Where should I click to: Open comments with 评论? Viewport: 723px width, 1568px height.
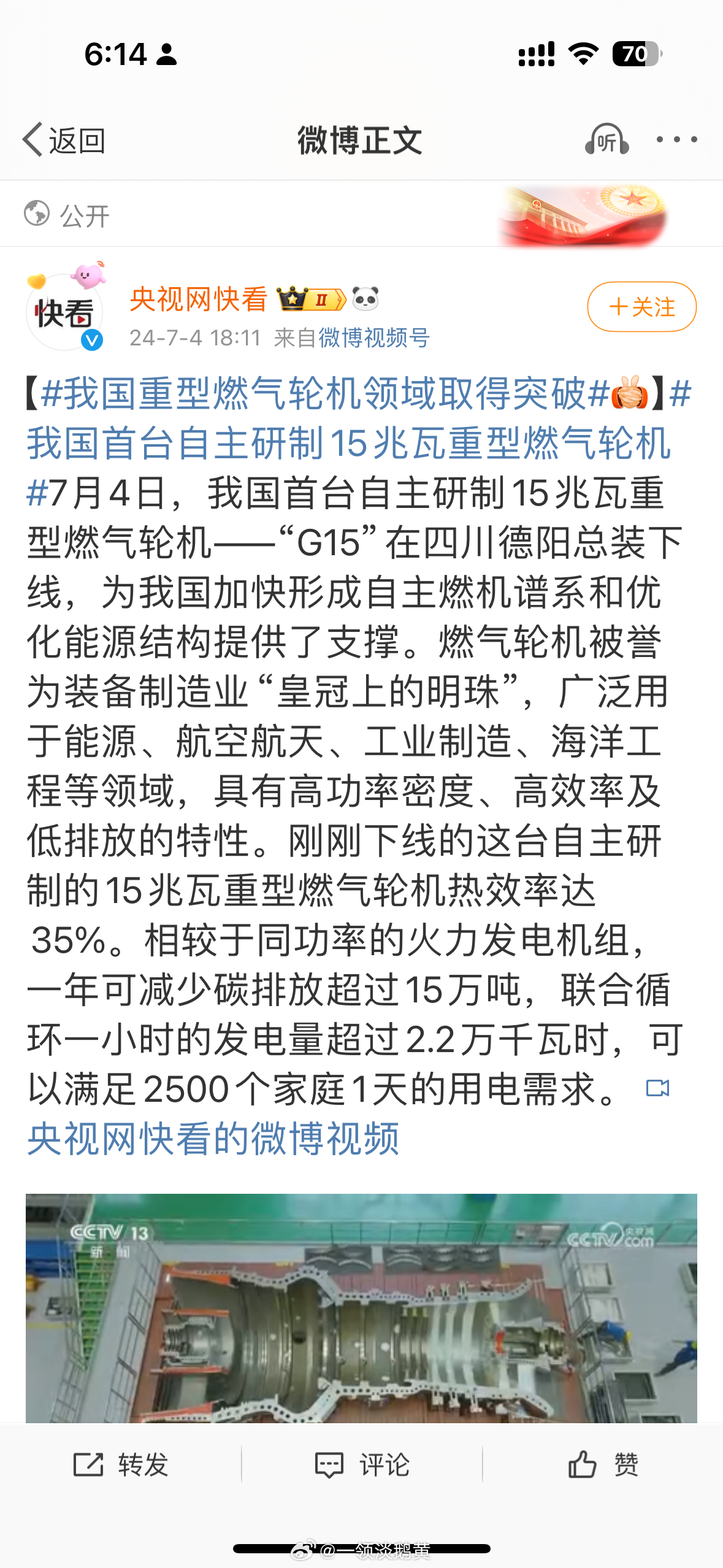pos(362,1465)
